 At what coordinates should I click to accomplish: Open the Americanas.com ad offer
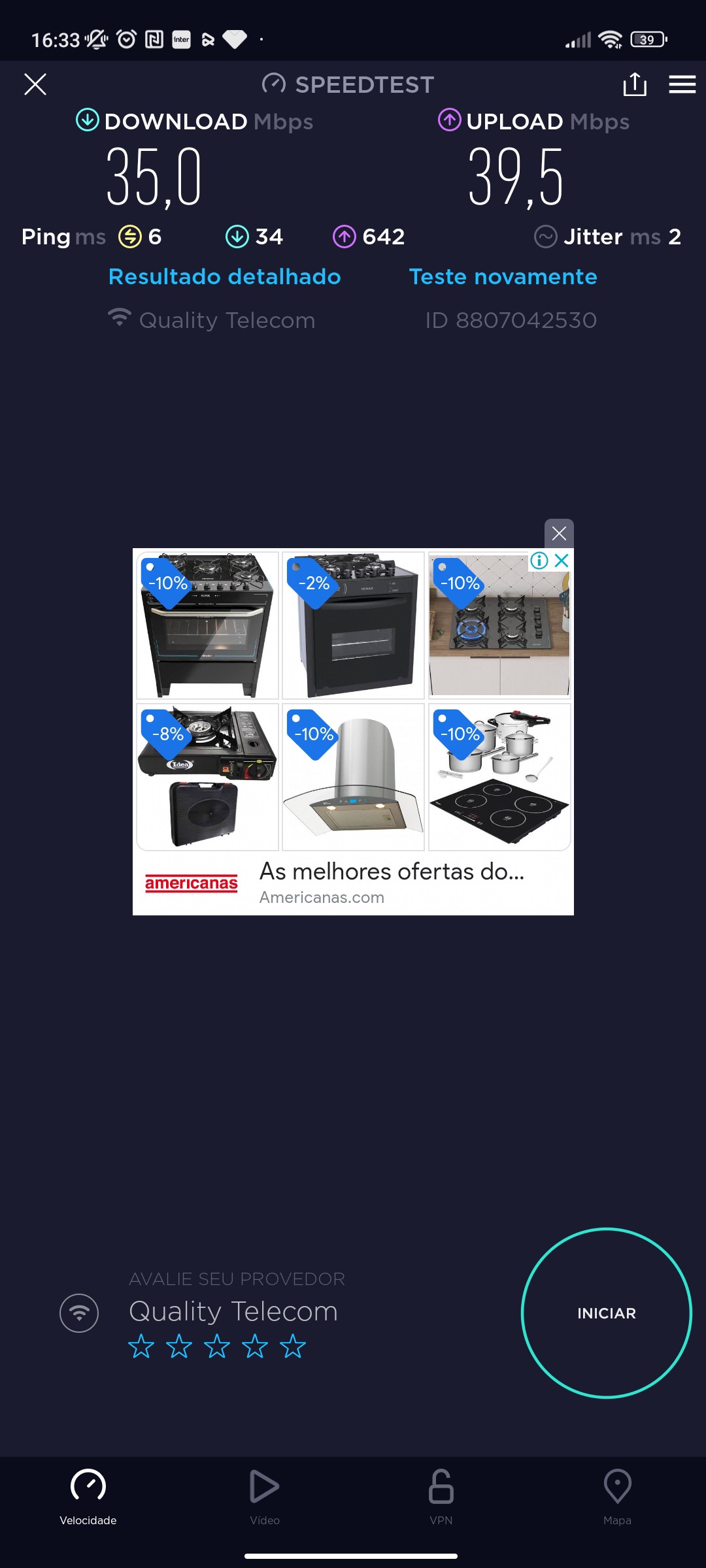[391, 882]
